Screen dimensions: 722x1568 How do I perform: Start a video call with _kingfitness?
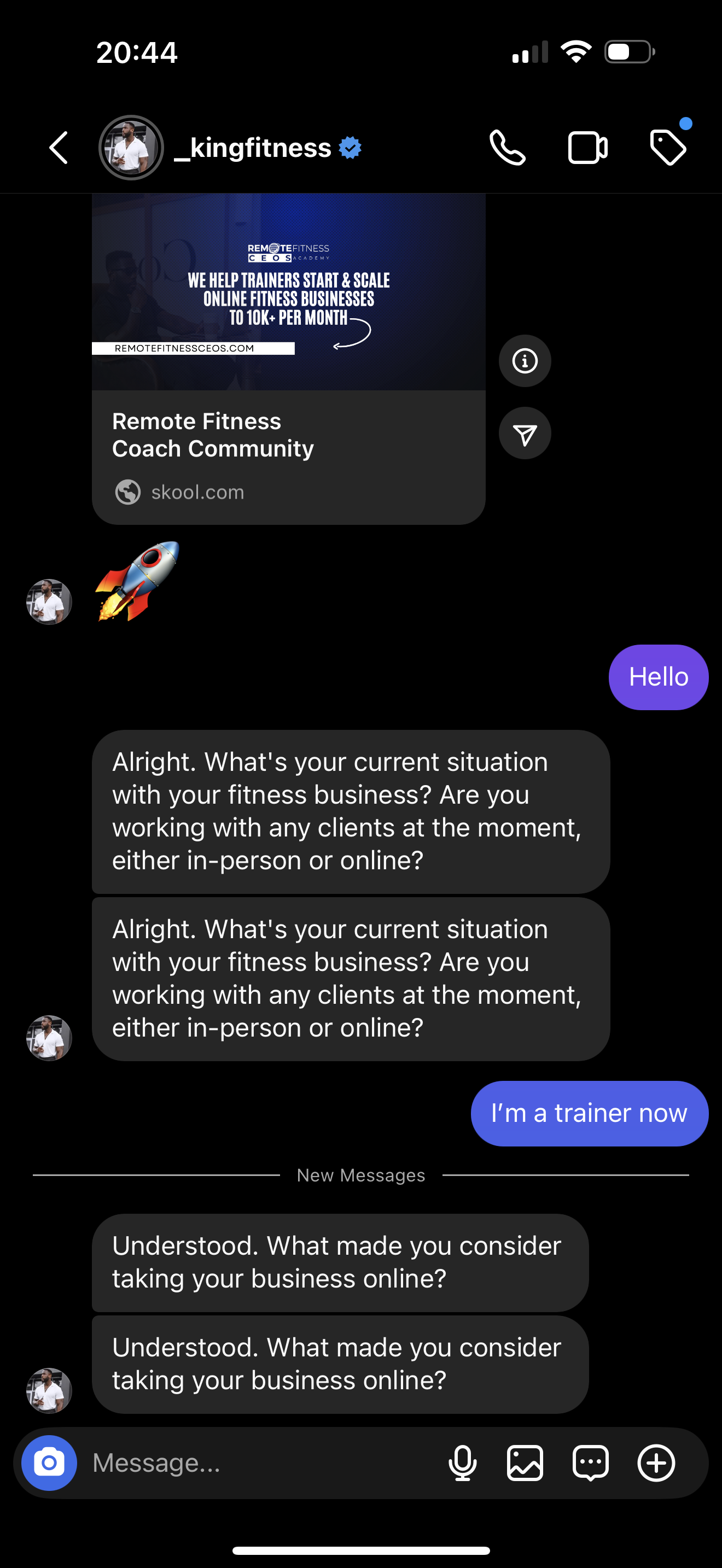click(587, 147)
